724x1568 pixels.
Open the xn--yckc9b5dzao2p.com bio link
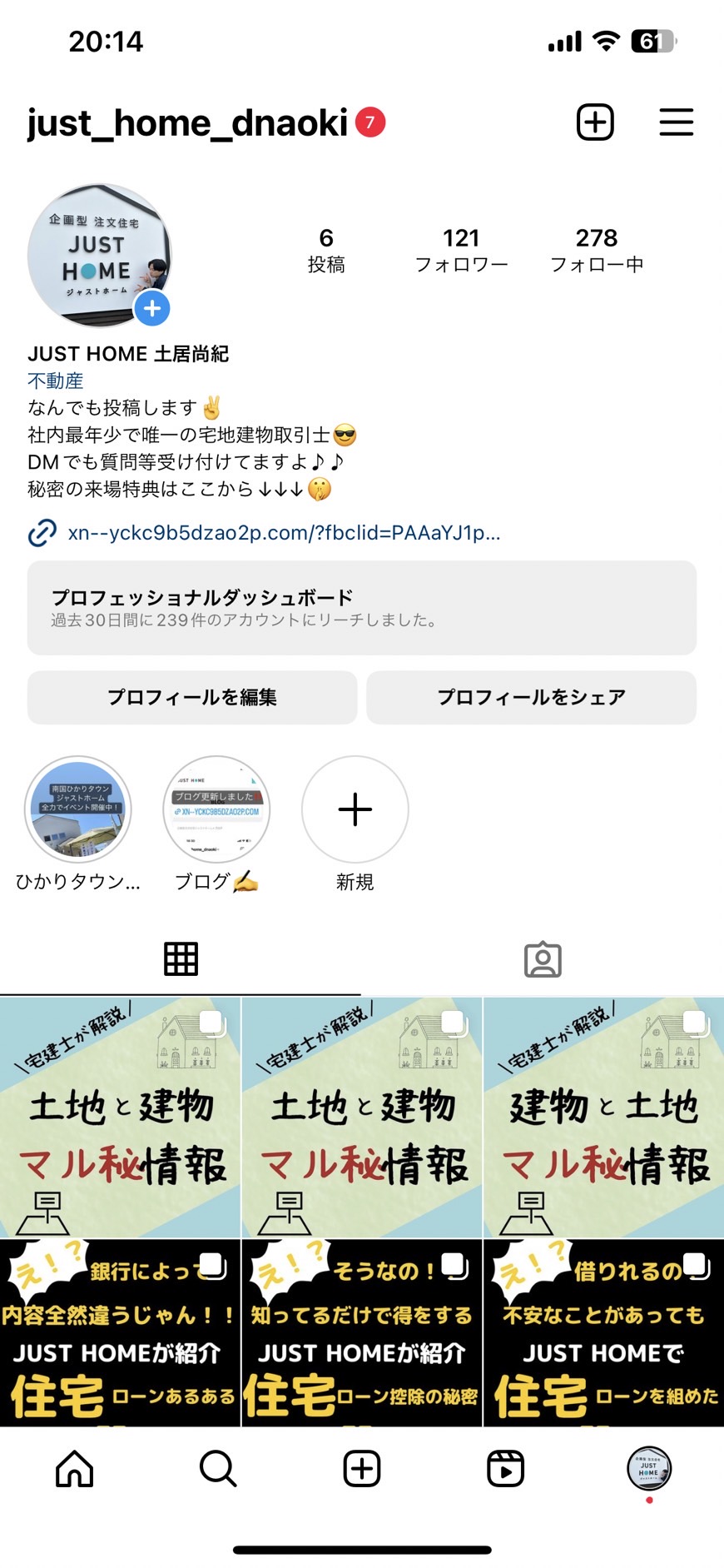(x=283, y=533)
